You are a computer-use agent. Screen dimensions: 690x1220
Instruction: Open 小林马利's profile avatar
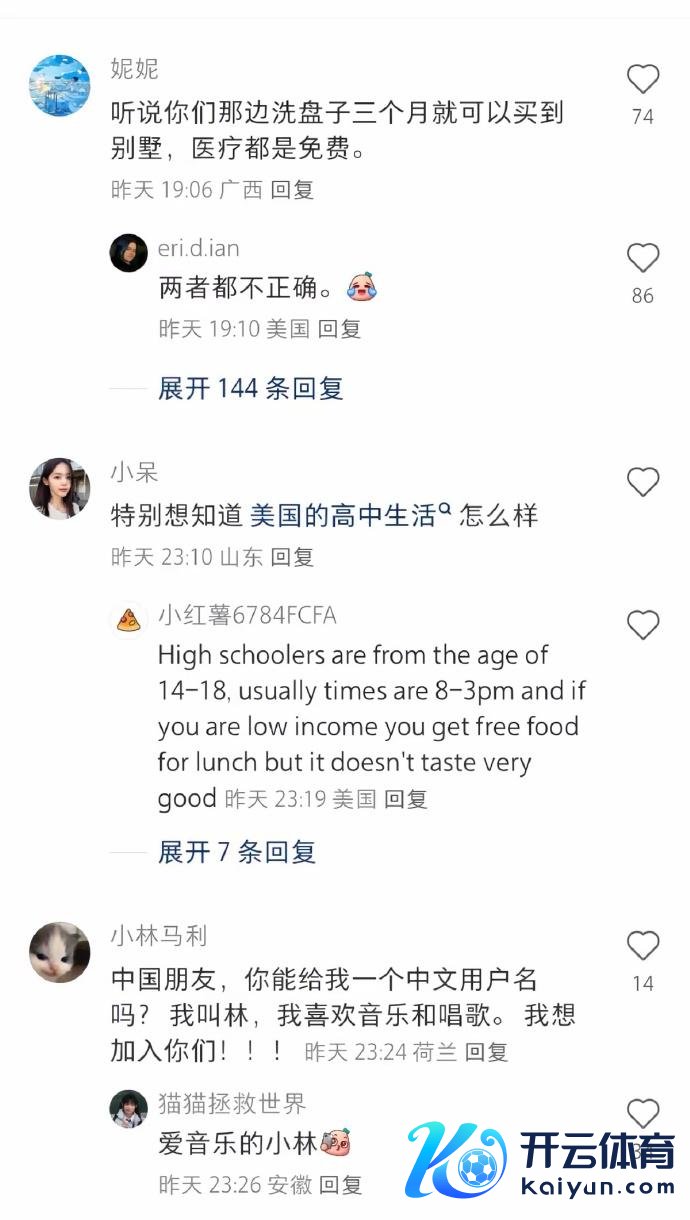(x=60, y=952)
